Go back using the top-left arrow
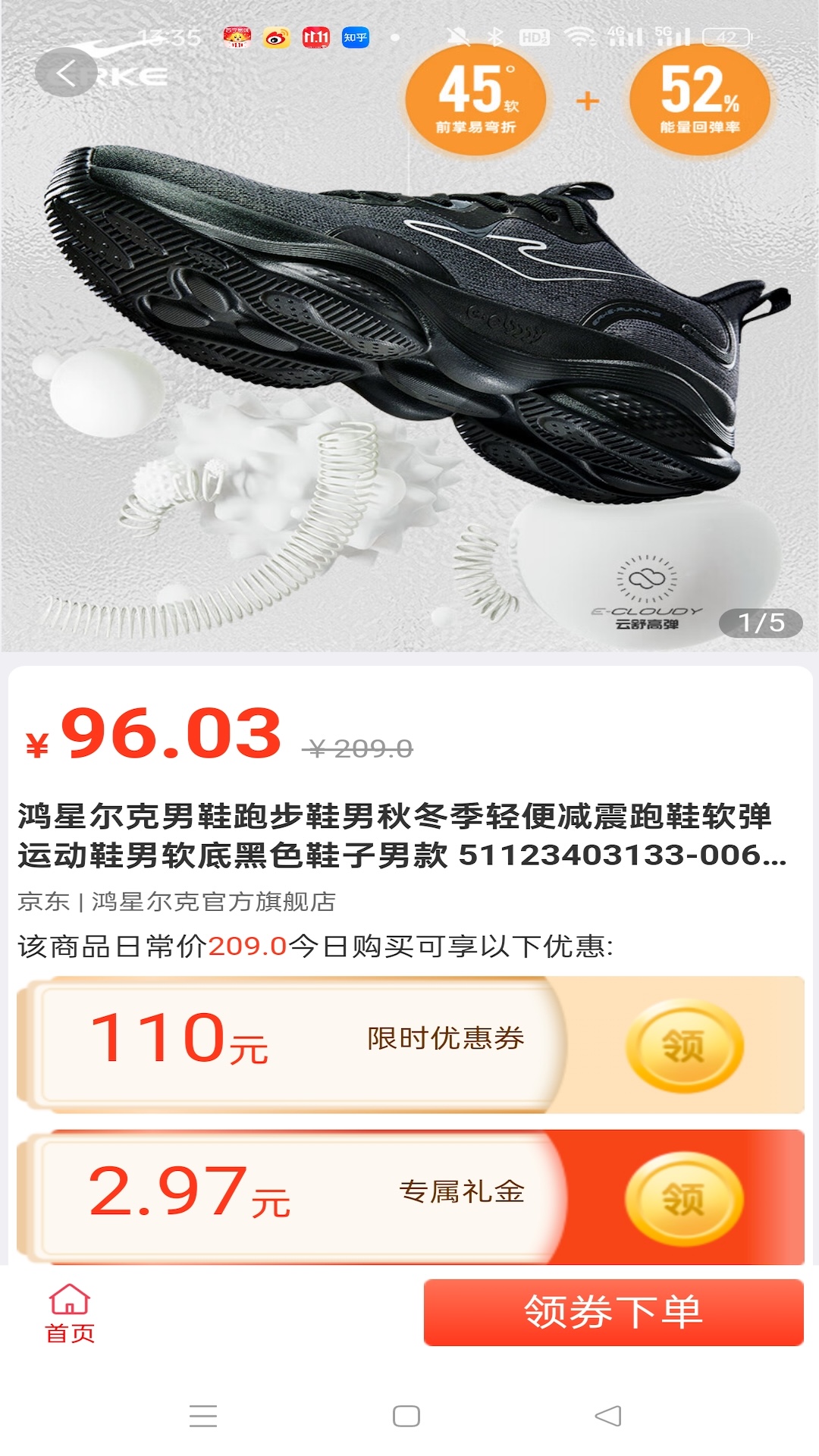The height and width of the screenshot is (1456, 819). [x=65, y=74]
